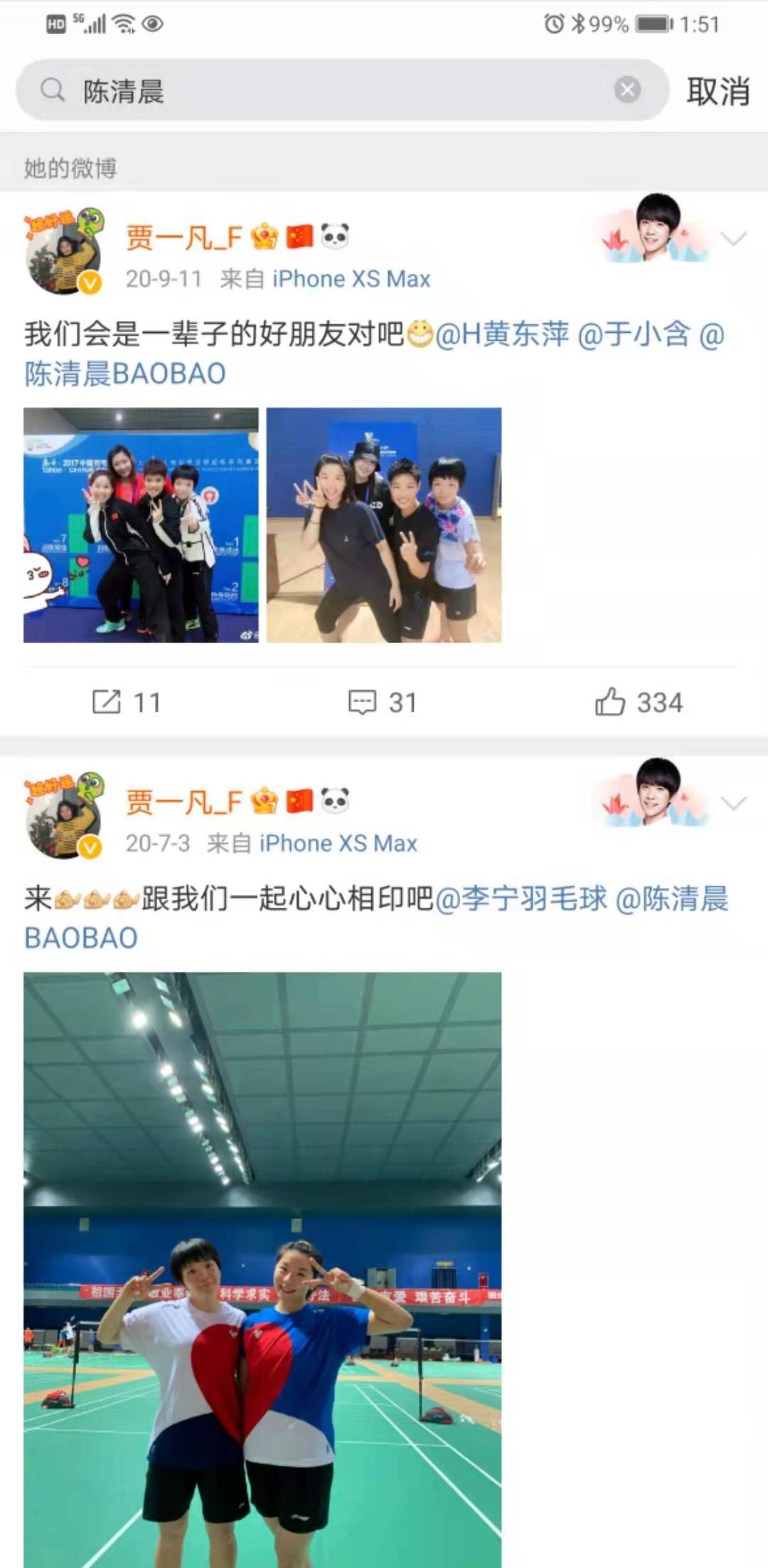Tap 取消 to cancel the search
768x1568 pixels.
[x=718, y=90]
